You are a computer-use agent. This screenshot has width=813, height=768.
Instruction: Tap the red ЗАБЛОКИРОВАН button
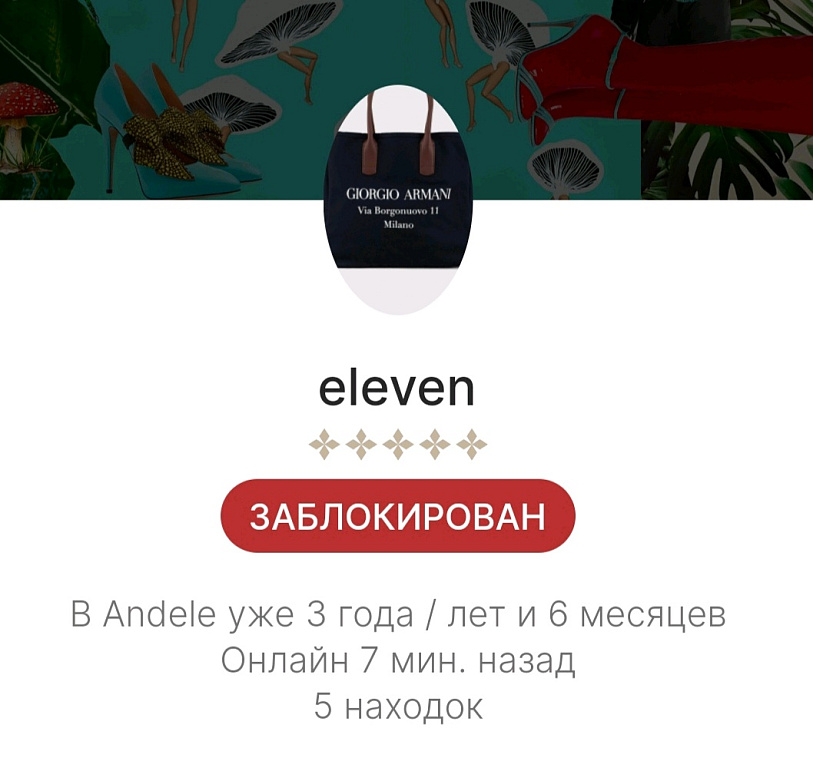(397, 516)
